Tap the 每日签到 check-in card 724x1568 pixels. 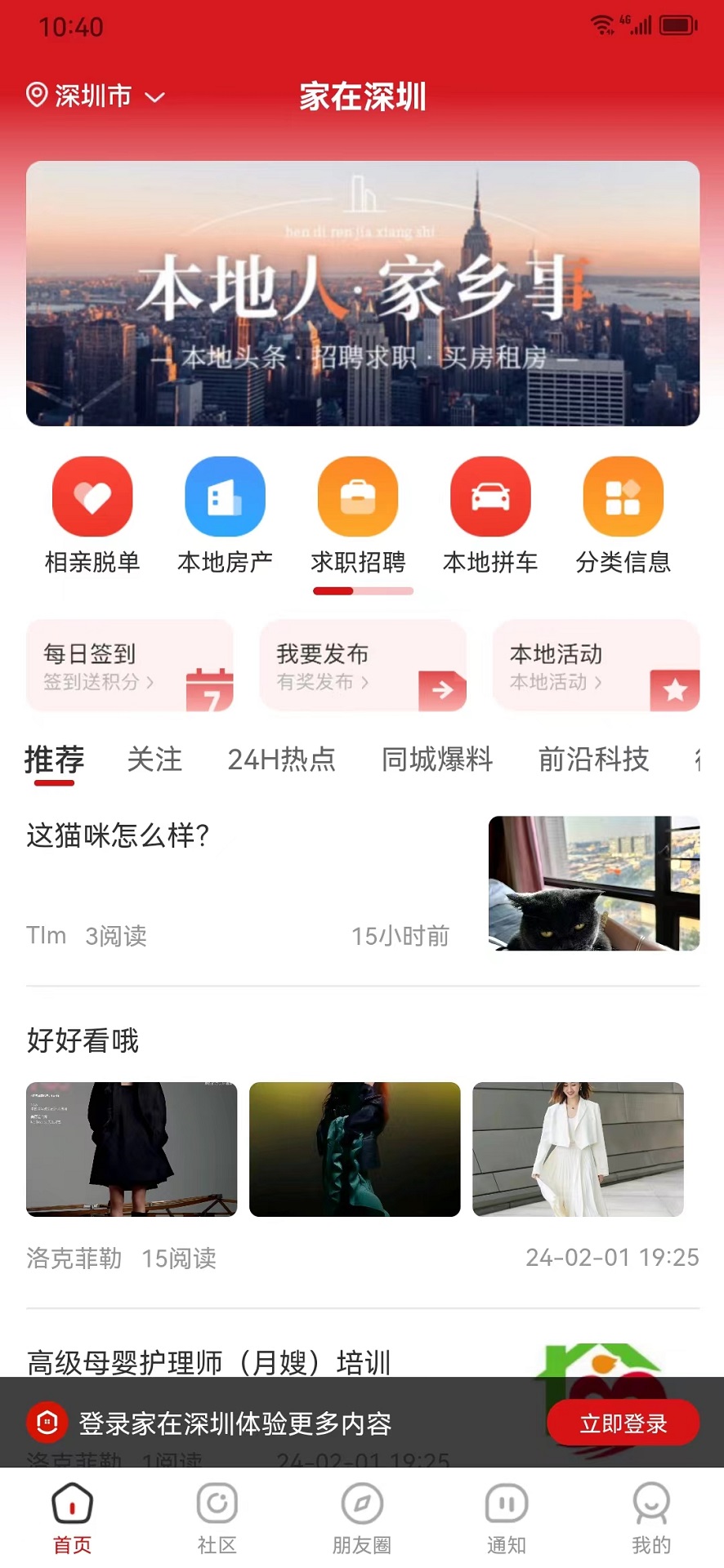coord(130,666)
